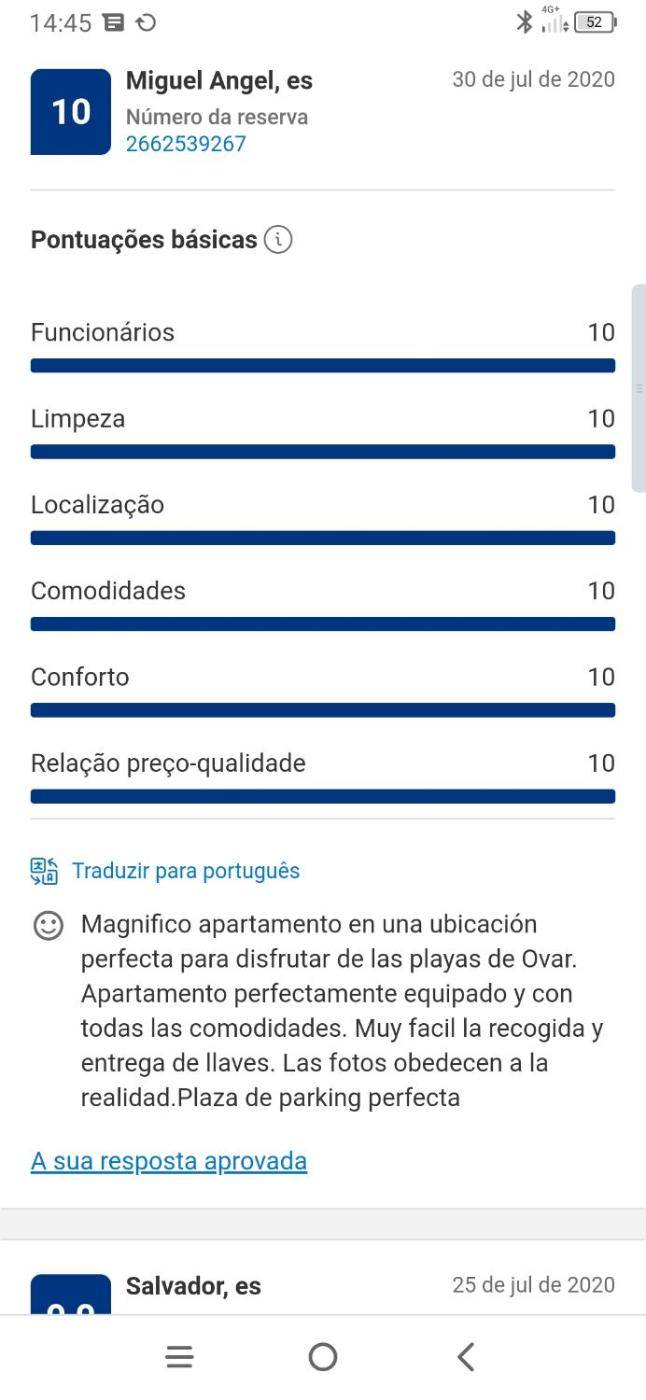Go back using the system back button
646x1400 pixels.
pyautogui.click(x=465, y=1357)
